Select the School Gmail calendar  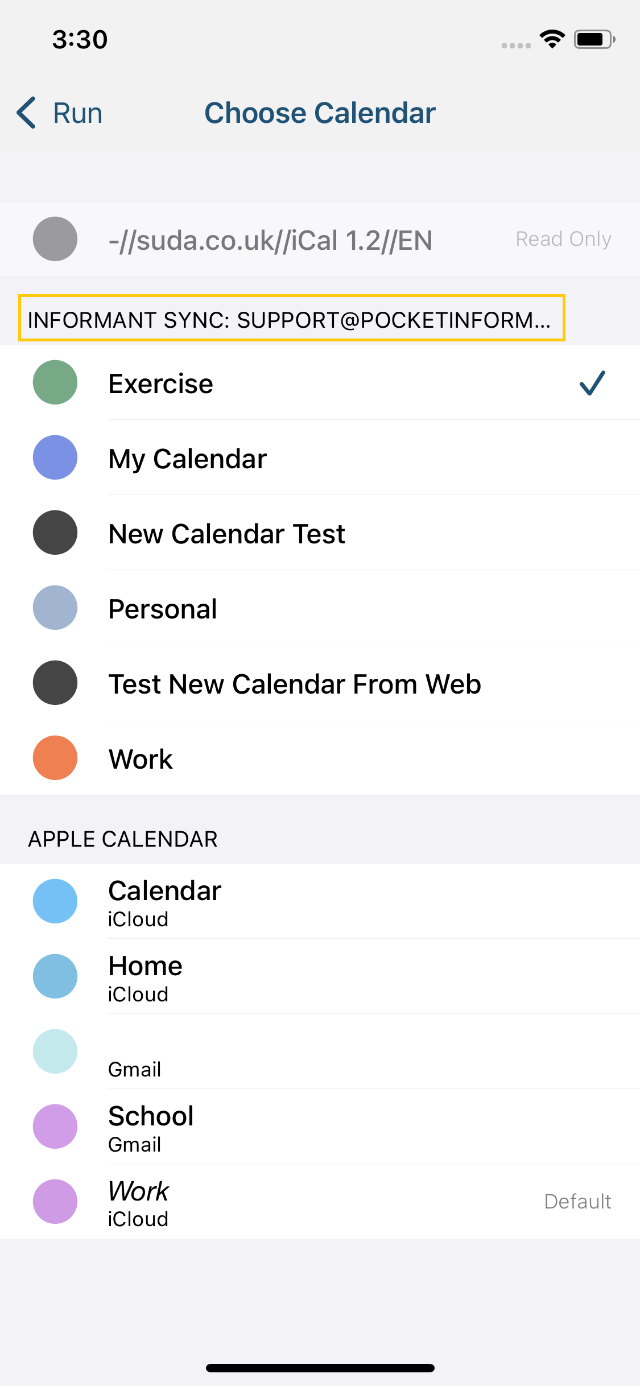(320, 1126)
